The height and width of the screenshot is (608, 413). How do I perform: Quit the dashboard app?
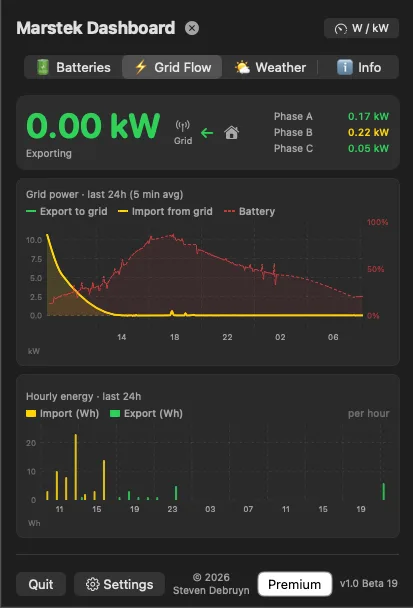[x=41, y=584]
